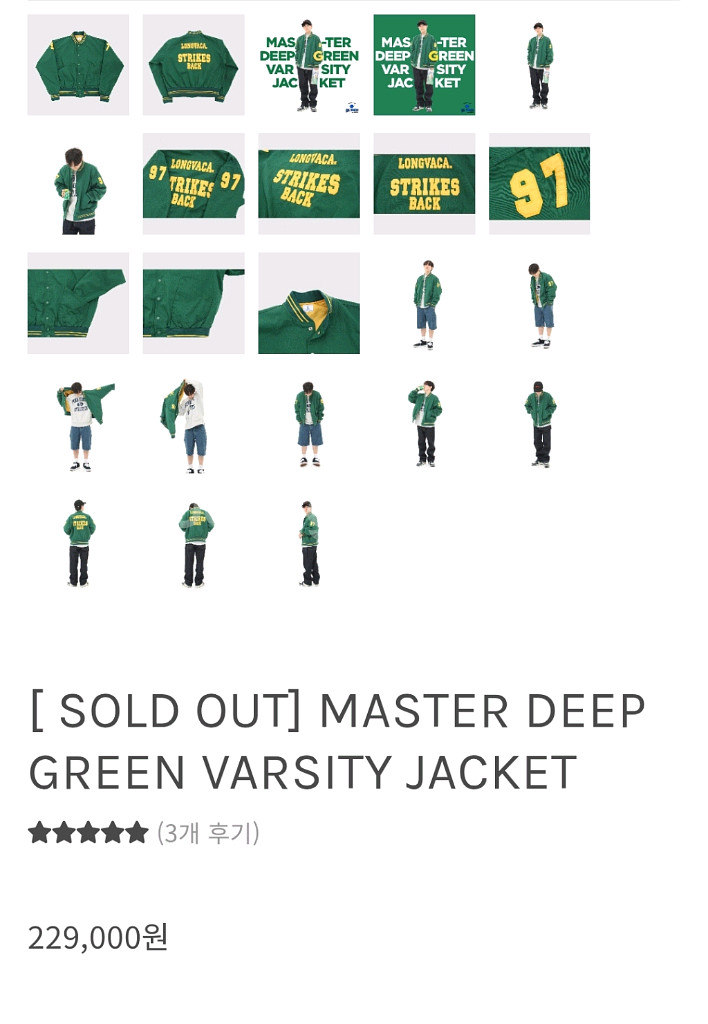The image size is (708, 1024).
Task: View the collar with yellow lining thumbnail
Action: coord(309,303)
